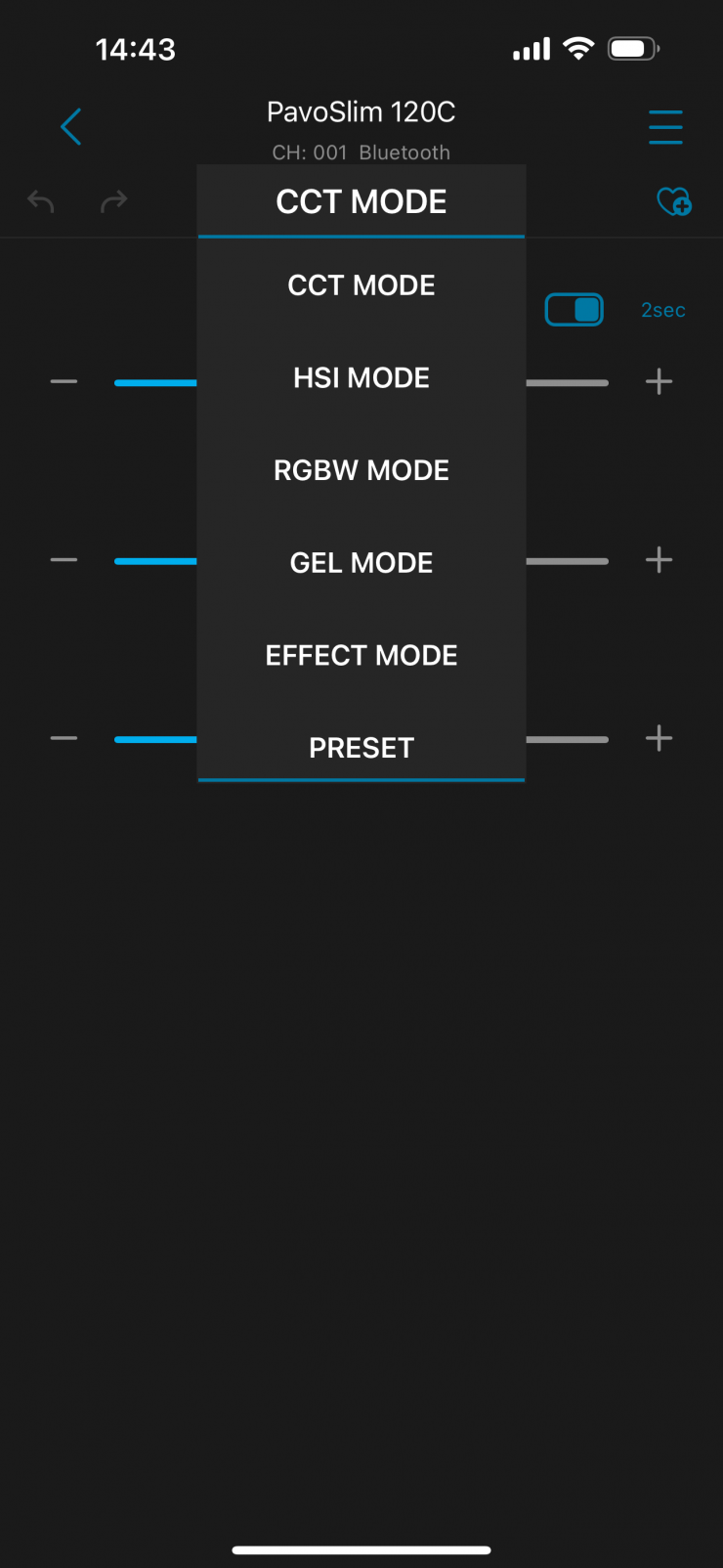Switch to HSI MODE
The height and width of the screenshot is (1568, 723).
point(361,378)
